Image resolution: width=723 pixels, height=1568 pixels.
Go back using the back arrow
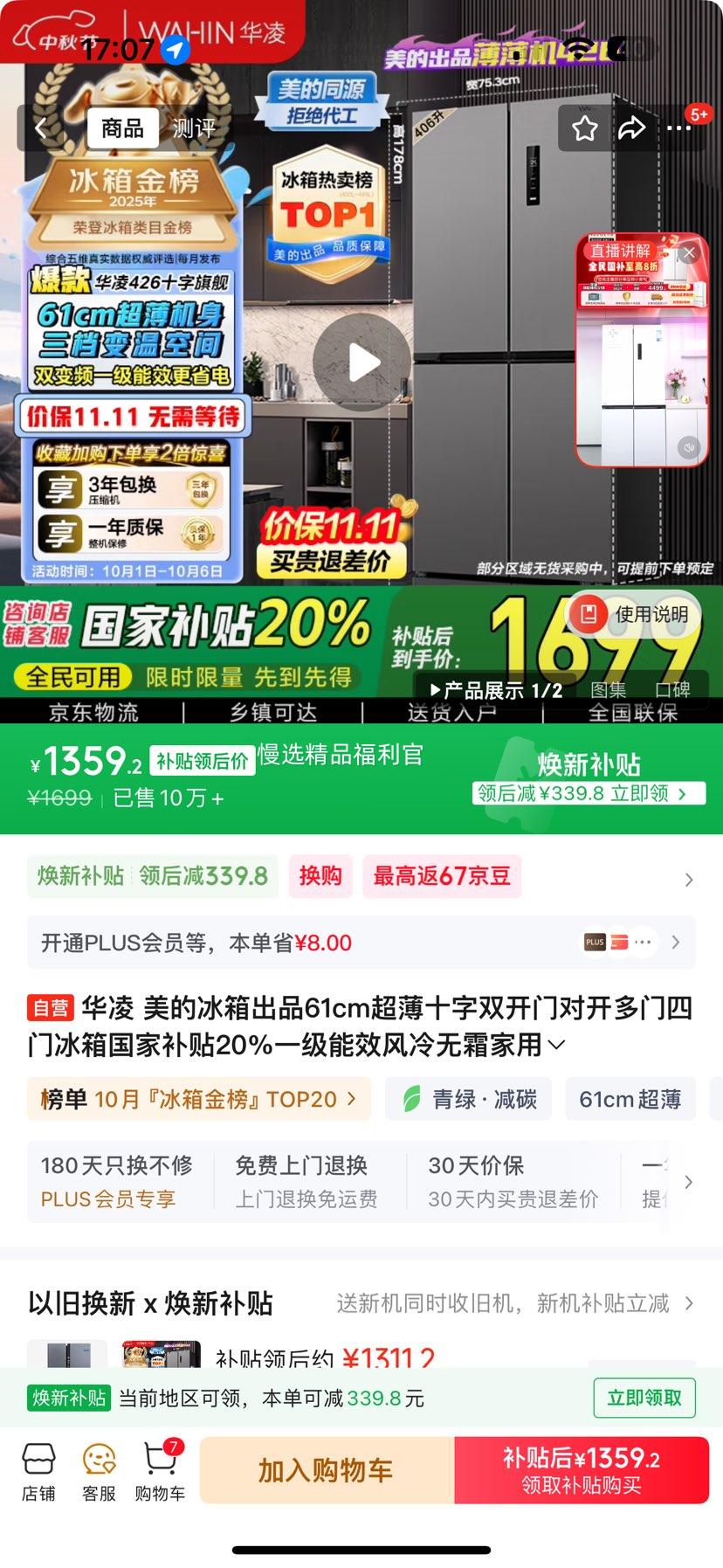[x=40, y=128]
